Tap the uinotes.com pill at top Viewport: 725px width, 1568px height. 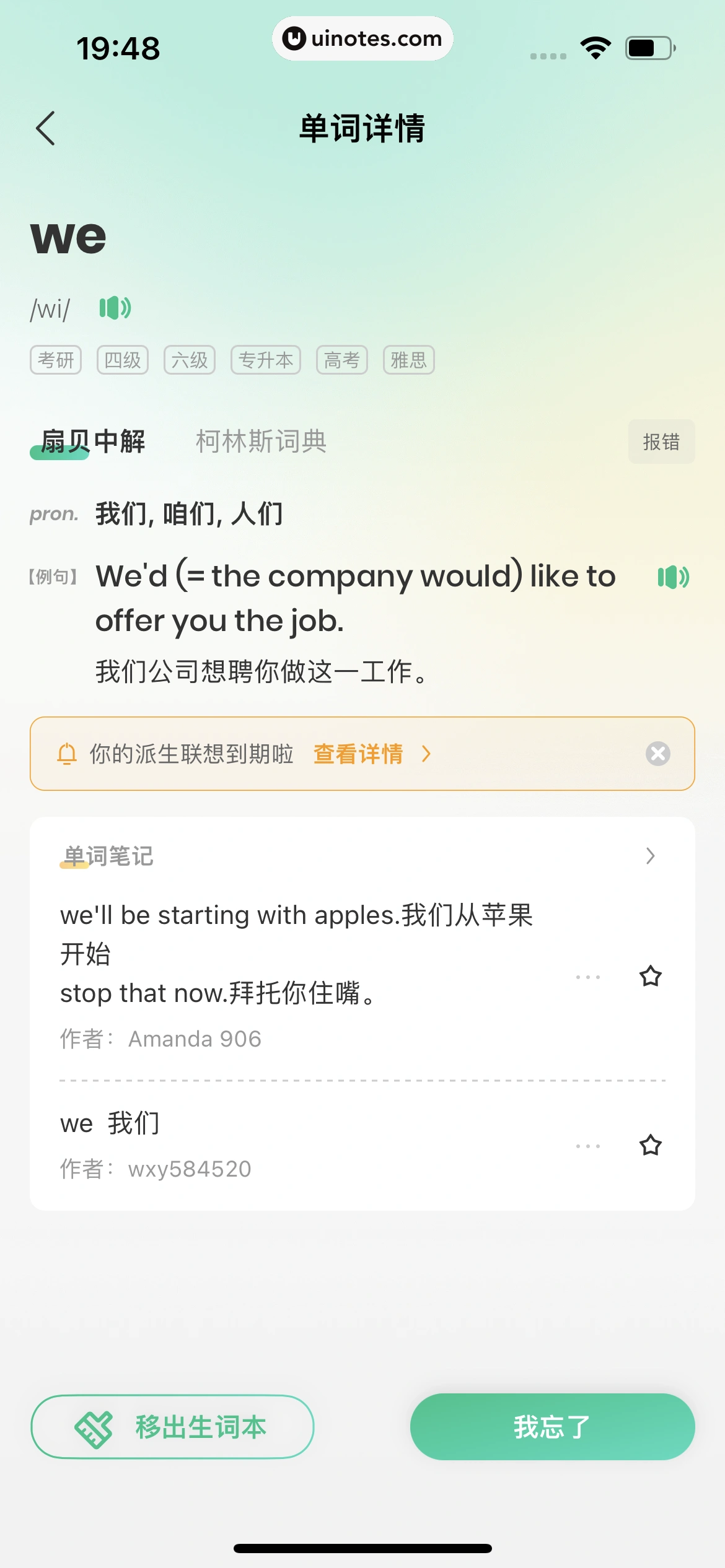coord(362,38)
